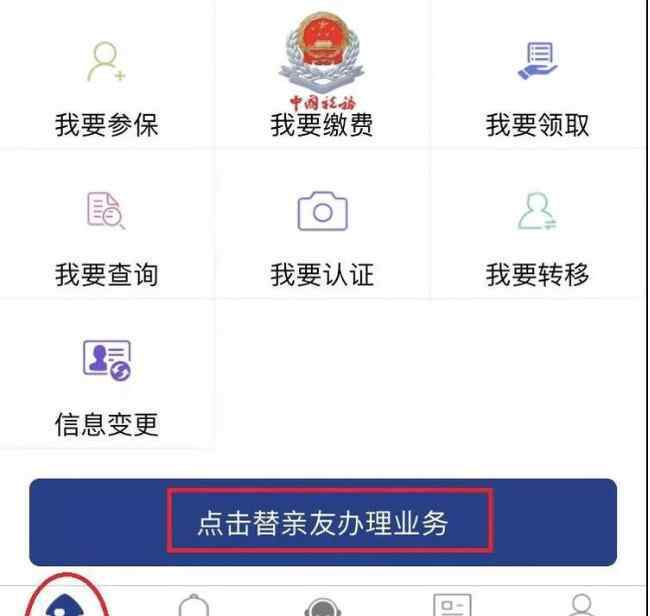Viewport: 650px width, 616px height.
Task: Open the customer service headset tab
Action: [322, 606]
